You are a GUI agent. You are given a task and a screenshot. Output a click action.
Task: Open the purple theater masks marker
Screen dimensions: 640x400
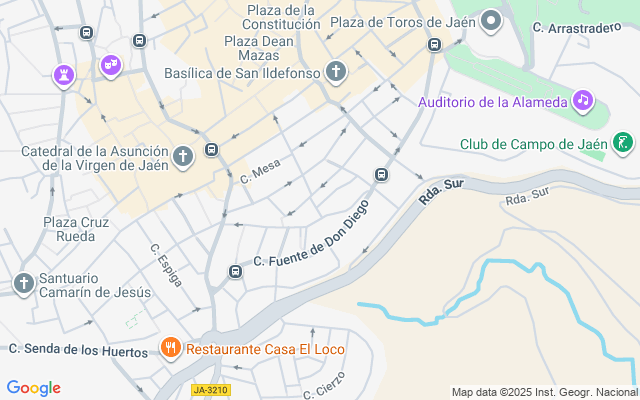point(111,65)
